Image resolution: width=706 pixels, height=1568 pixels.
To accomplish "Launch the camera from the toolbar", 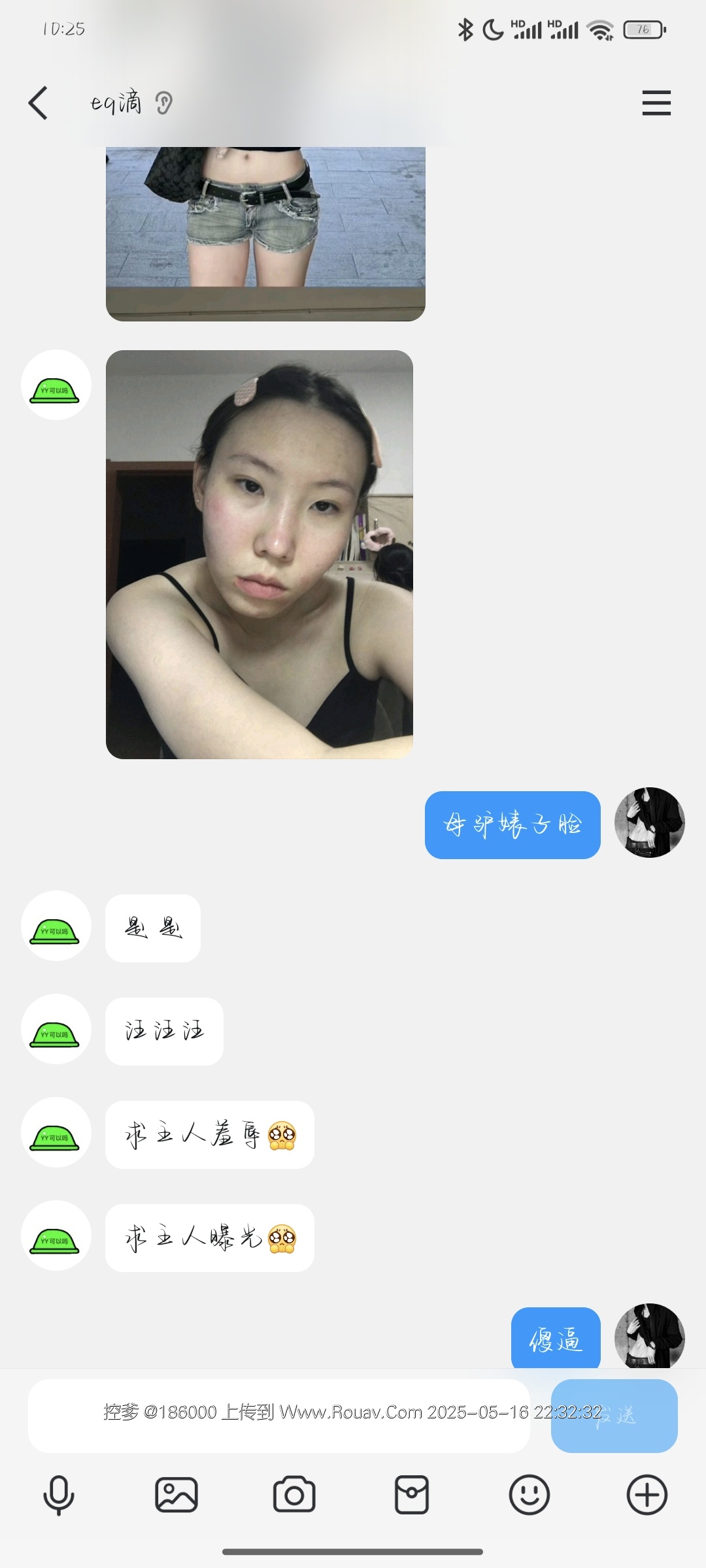I will click(x=294, y=1495).
